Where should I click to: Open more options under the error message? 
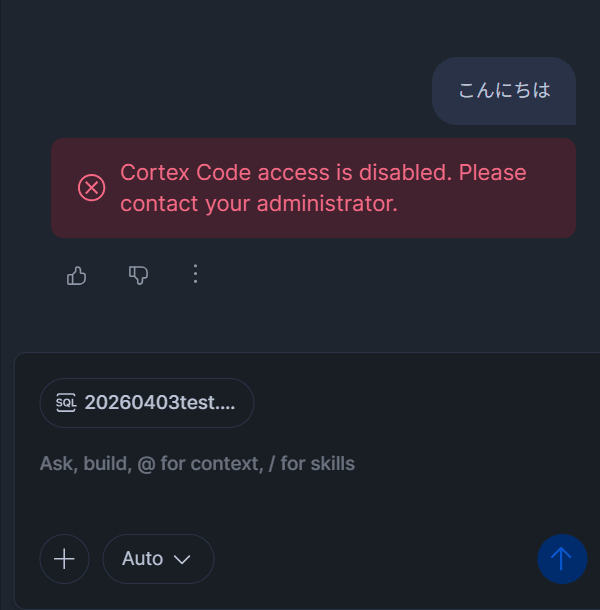pos(195,274)
